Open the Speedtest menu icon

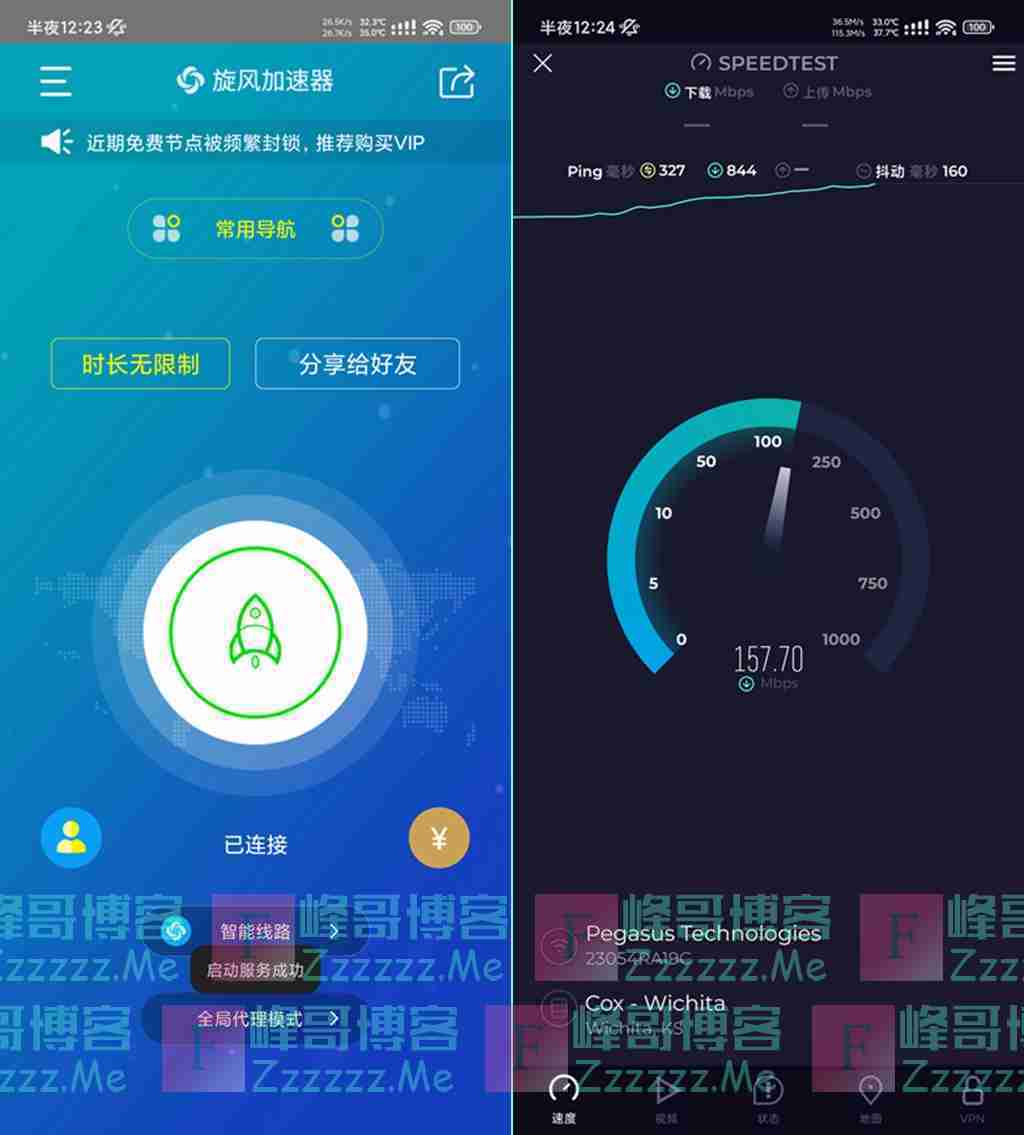tap(1003, 64)
